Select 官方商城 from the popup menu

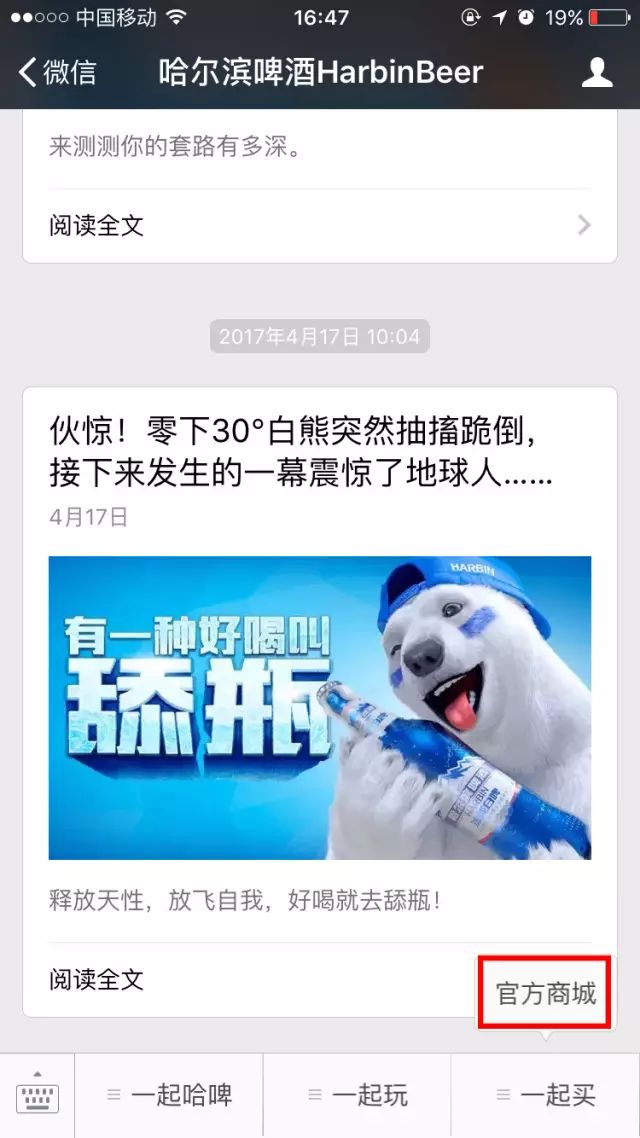tap(546, 993)
